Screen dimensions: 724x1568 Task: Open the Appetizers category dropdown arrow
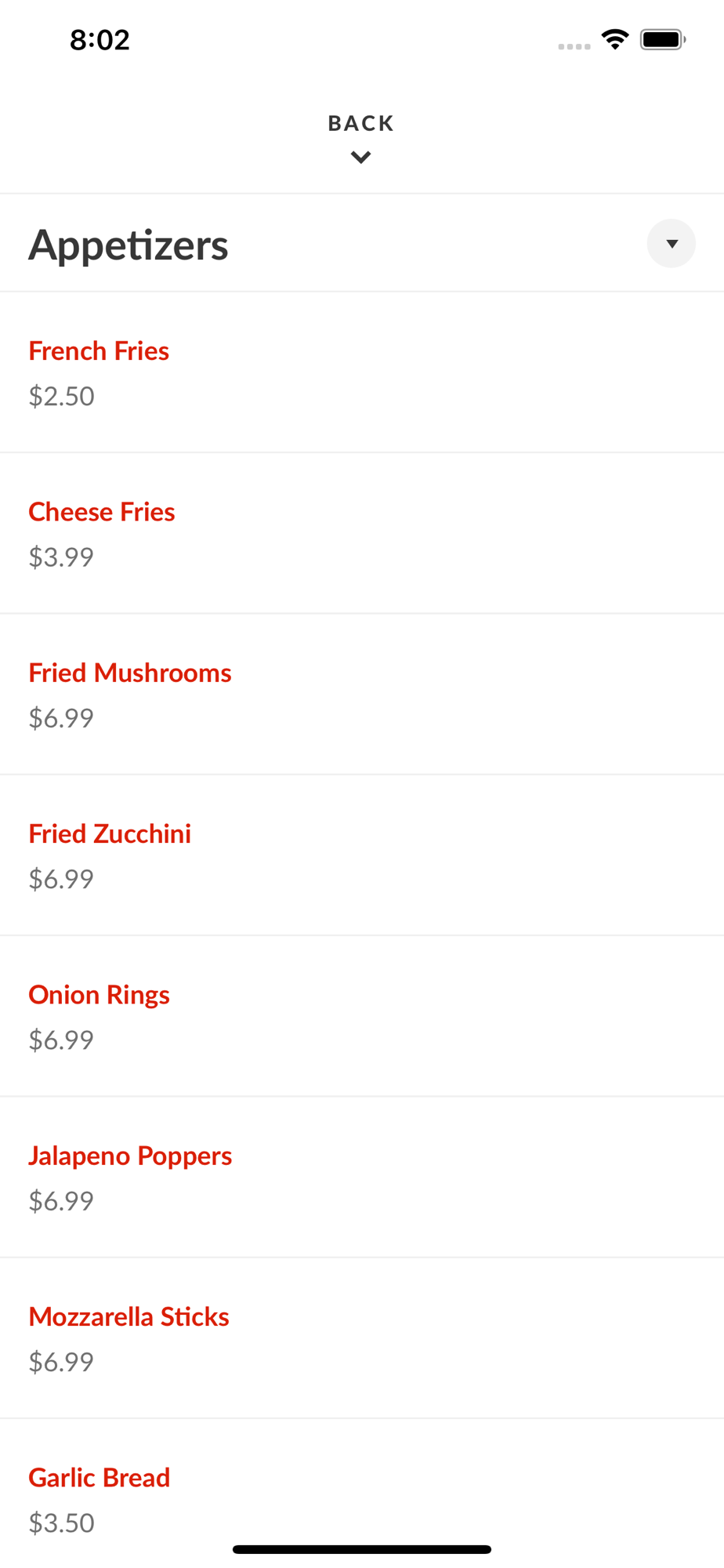click(671, 244)
